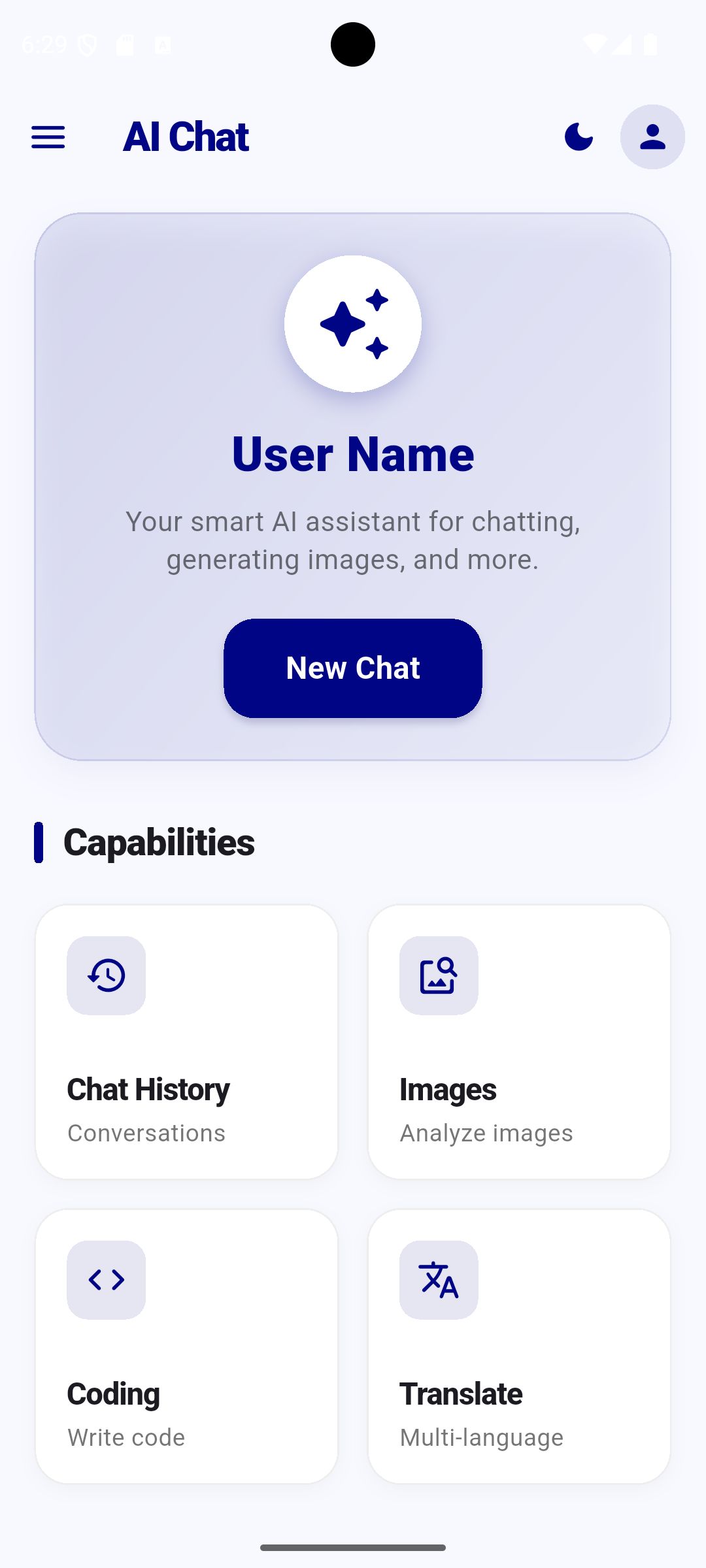Open the hamburger drawer menu

coord(48,137)
